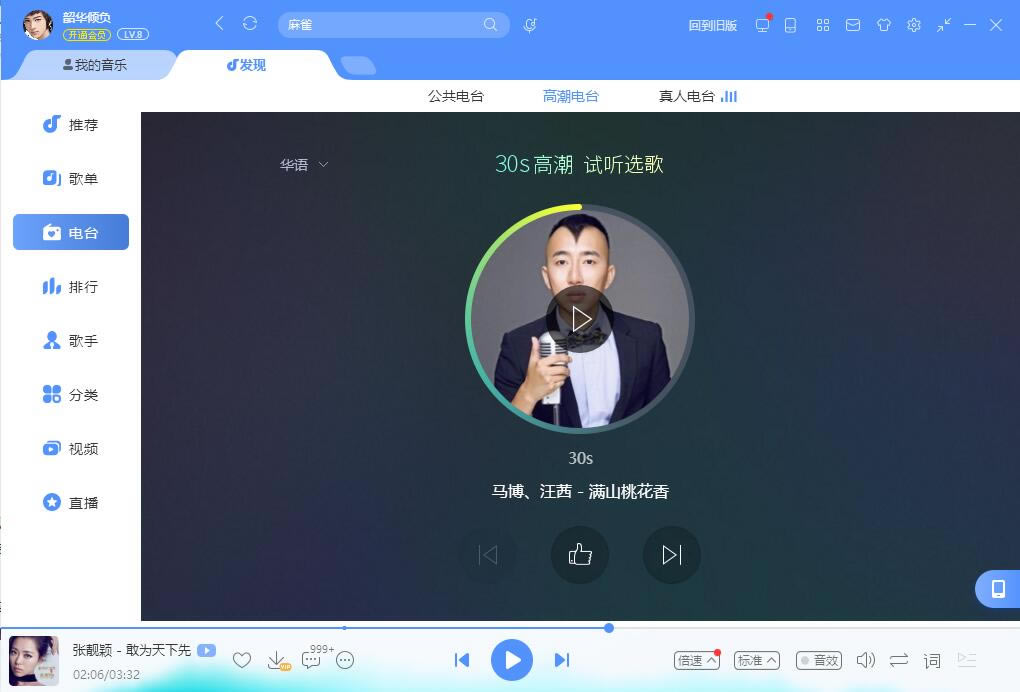Switch to 真人电台 tab

click(x=687, y=96)
